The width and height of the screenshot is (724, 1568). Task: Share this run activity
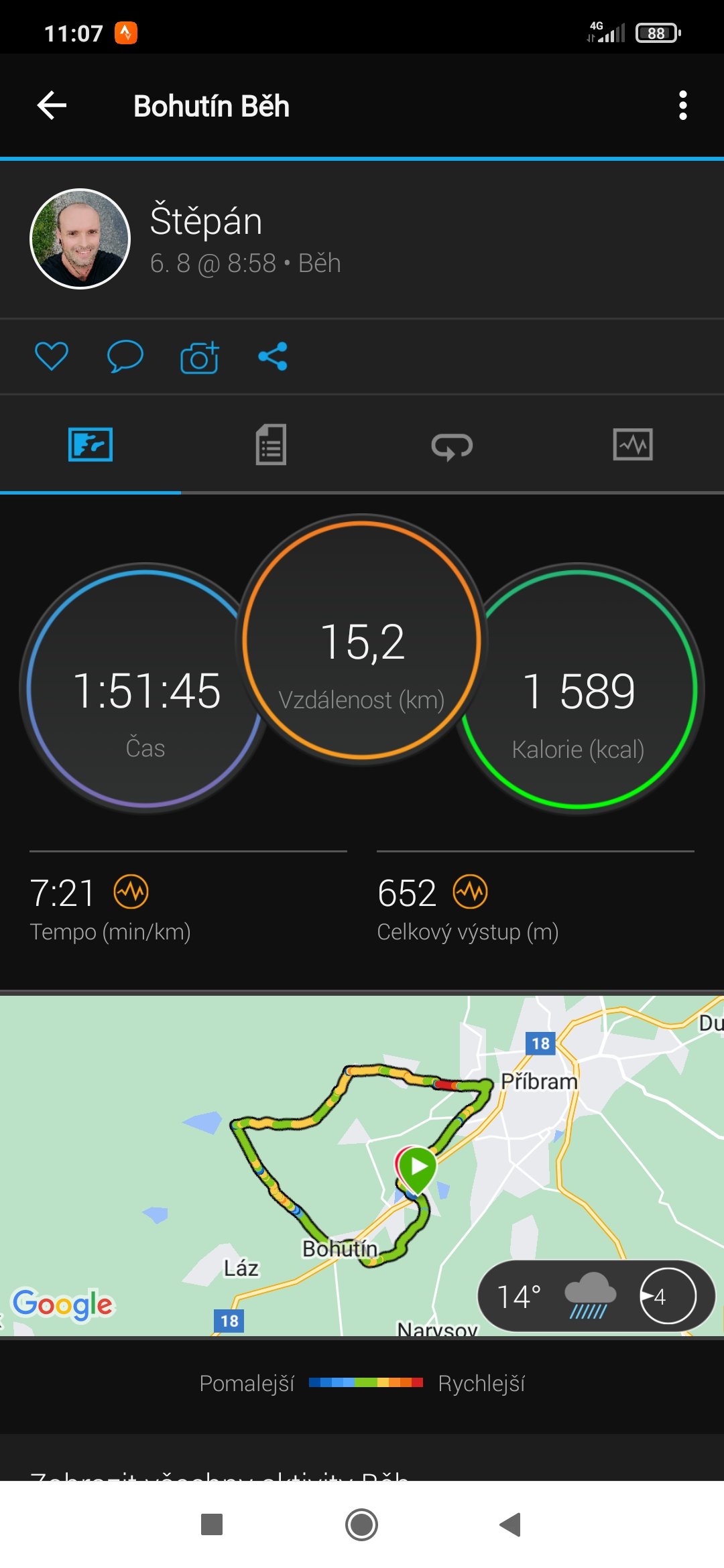[273, 356]
